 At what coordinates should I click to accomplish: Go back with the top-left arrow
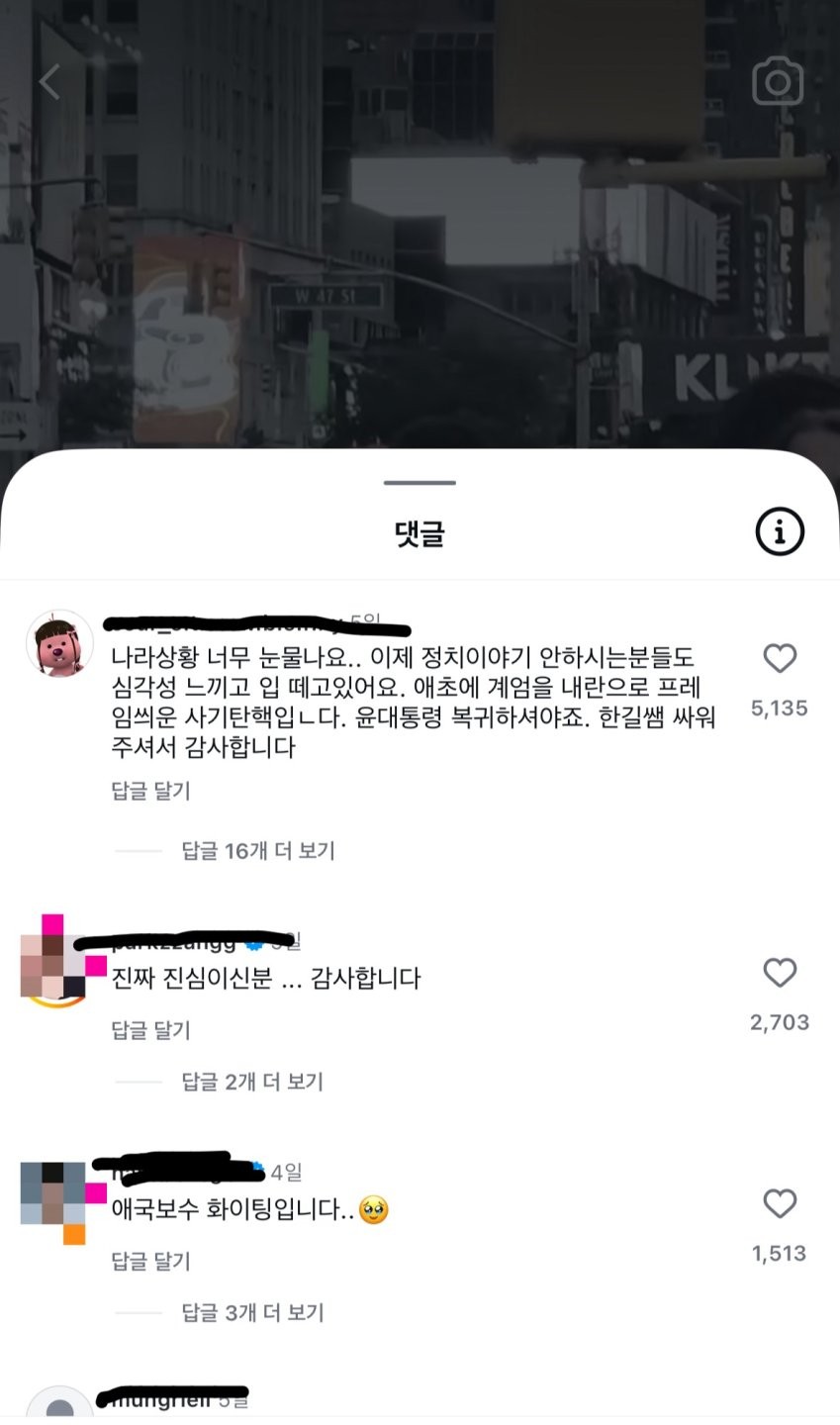pos(49,82)
